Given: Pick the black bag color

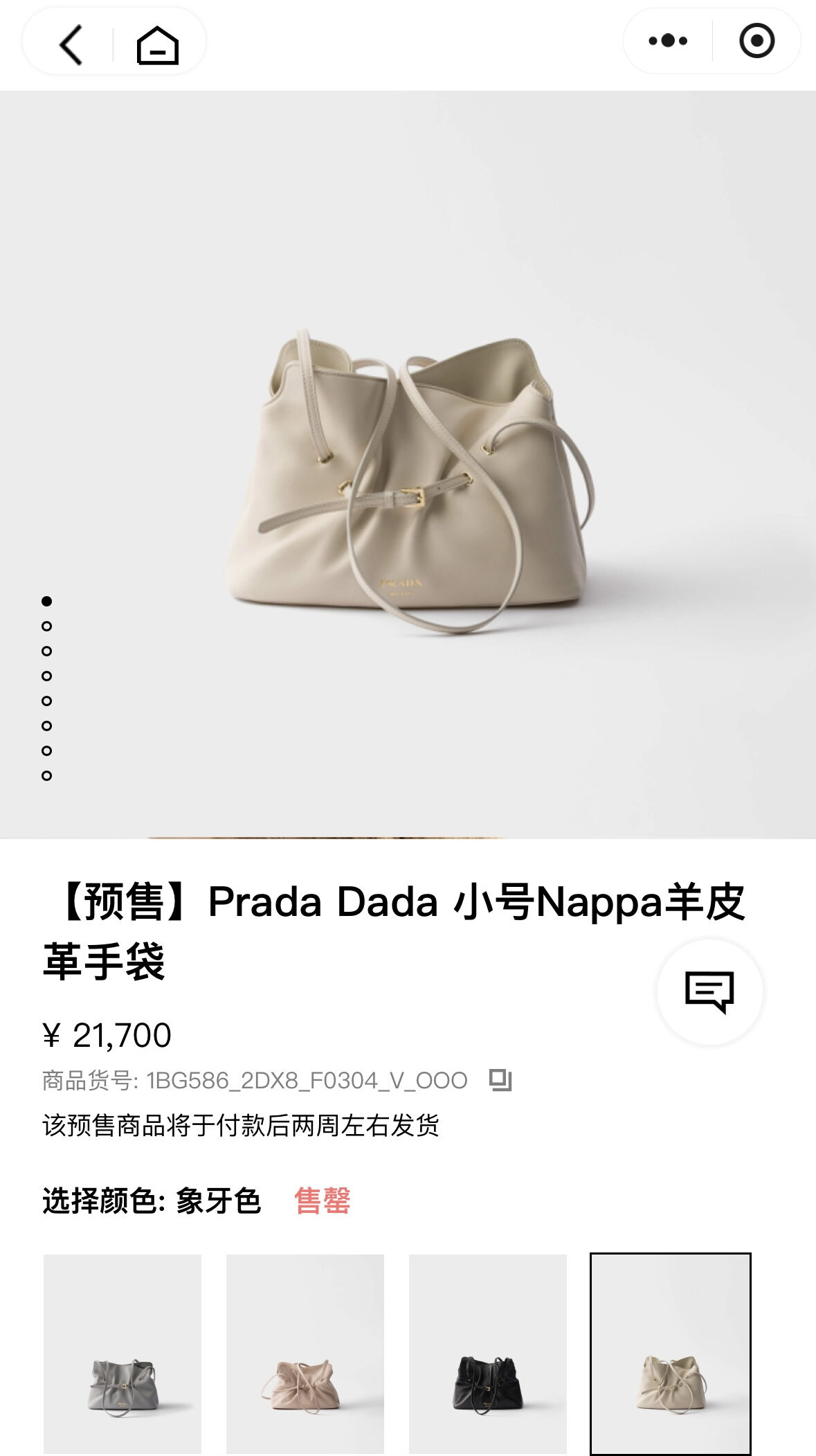Looking at the screenshot, I should (x=488, y=1354).
